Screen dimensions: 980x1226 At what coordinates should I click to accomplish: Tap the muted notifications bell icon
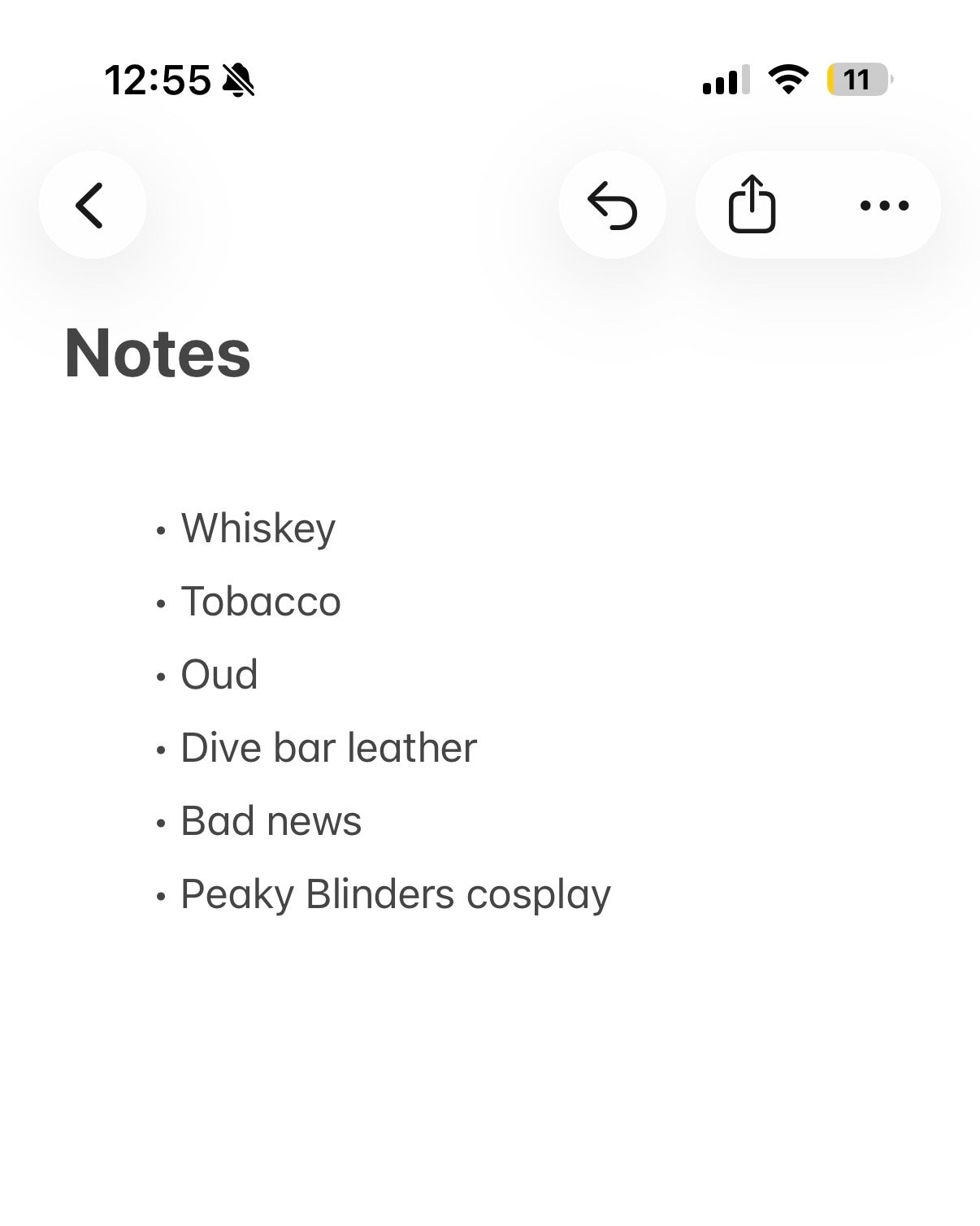tap(240, 79)
